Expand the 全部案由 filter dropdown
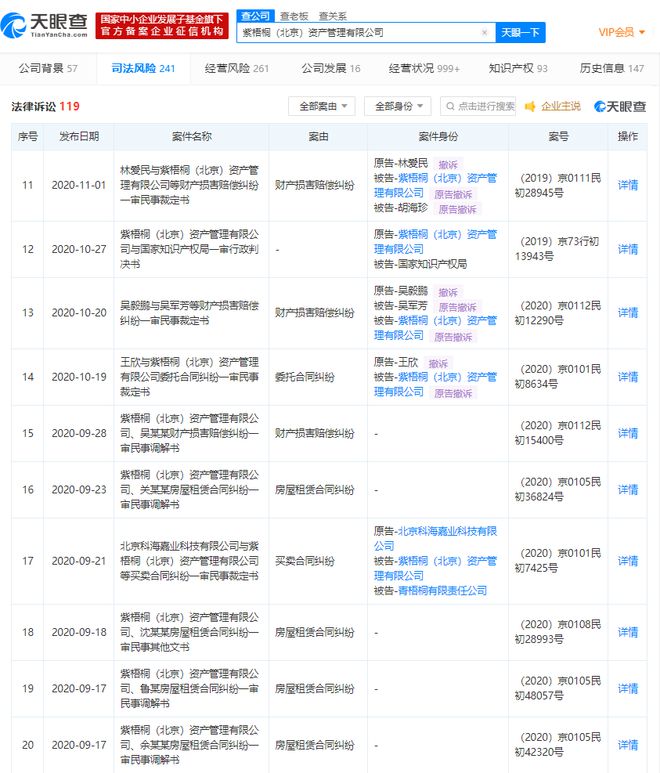660x773 pixels. point(321,106)
